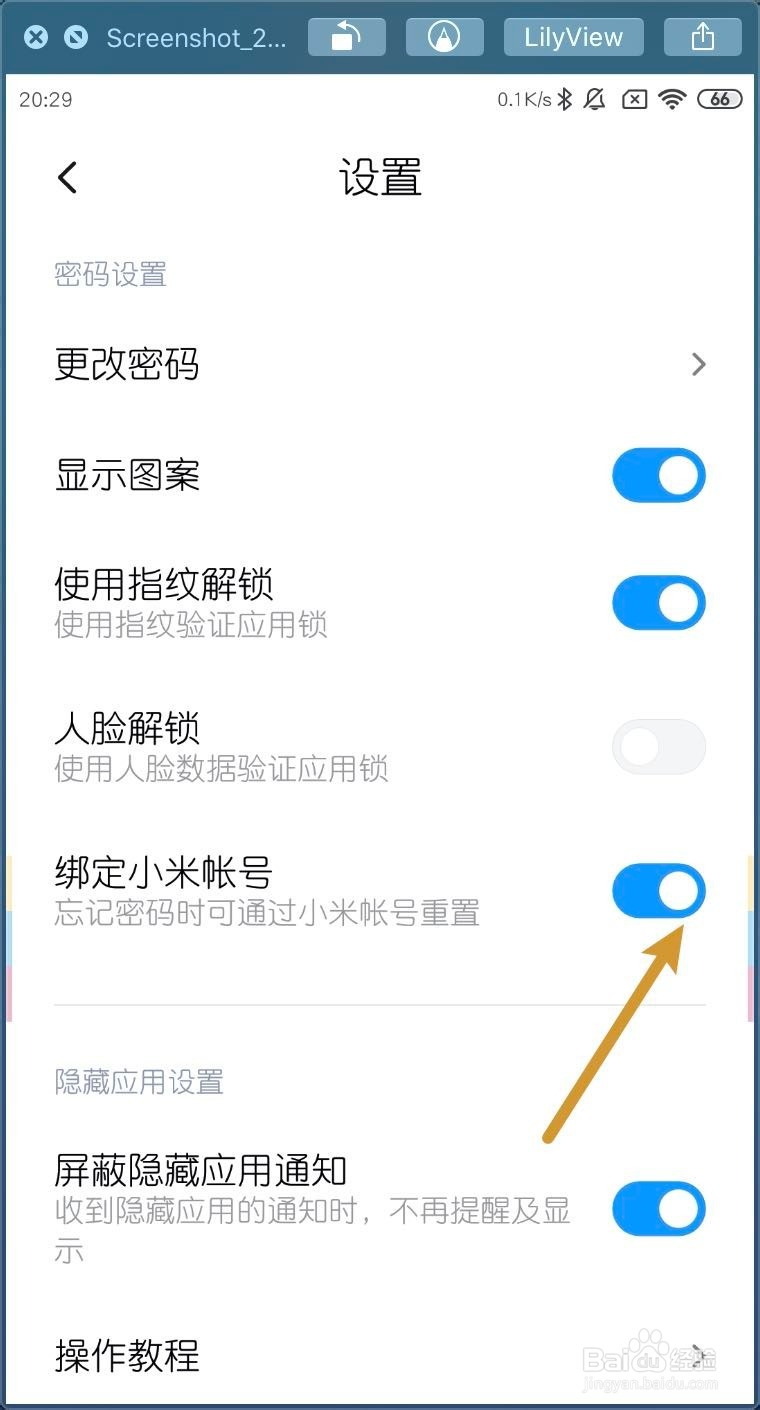This screenshot has width=760, height=1410.
Task: Select the Screenshot filename tab label
Action: pyautogui.click(x=196, y=37)
